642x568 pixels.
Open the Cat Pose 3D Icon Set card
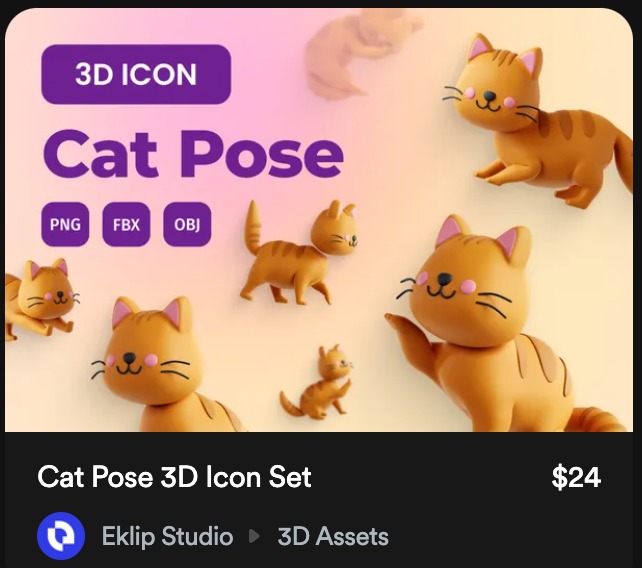pos(175,477)
